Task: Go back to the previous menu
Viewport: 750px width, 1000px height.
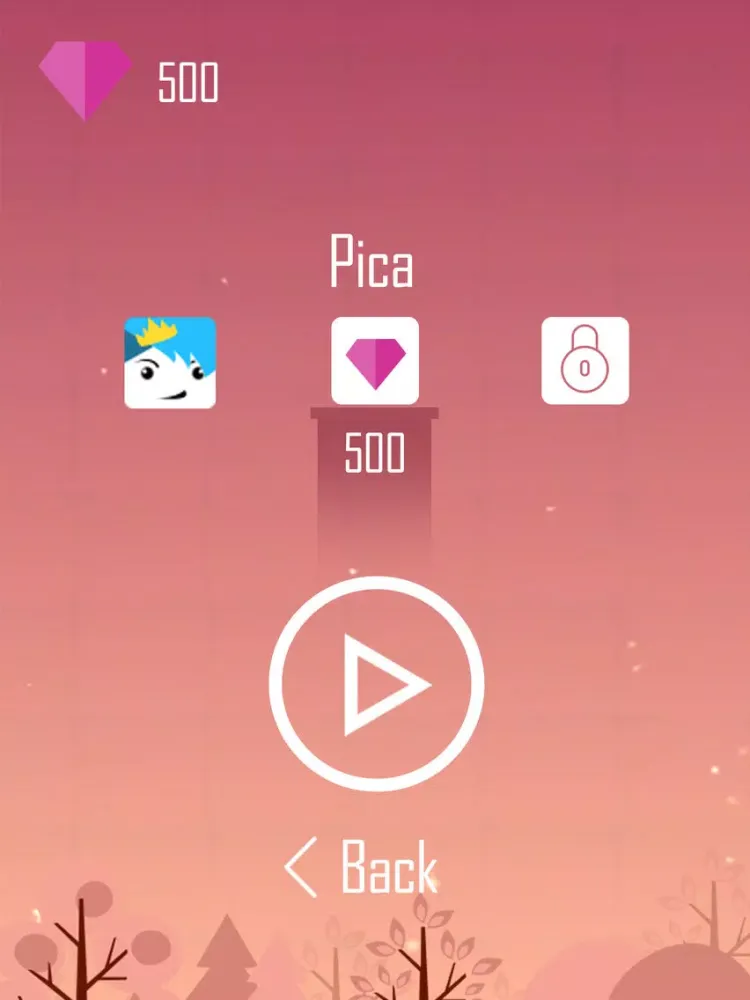Action: pyautogui.click(x=362, y=867)
